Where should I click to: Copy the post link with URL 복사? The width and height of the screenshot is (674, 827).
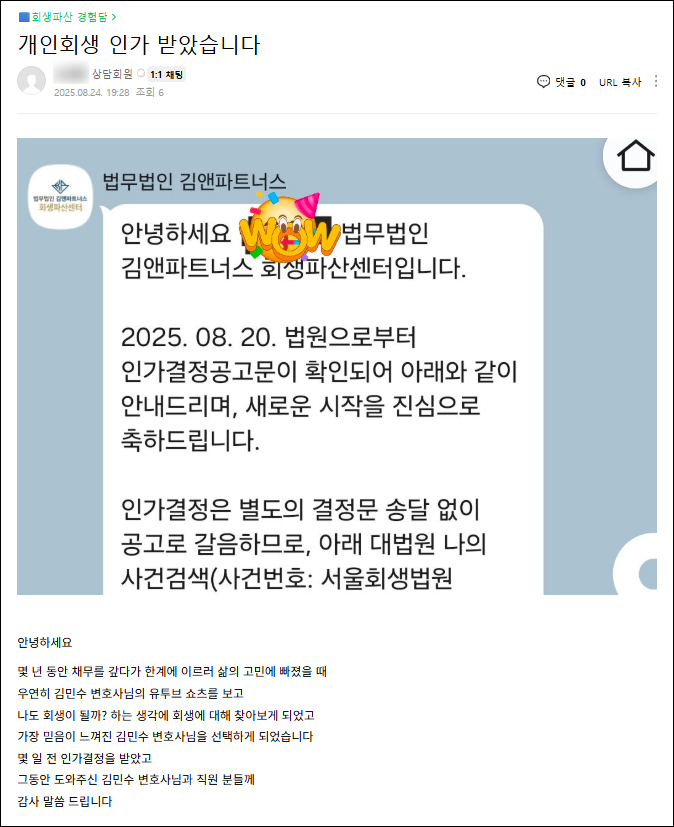click(x=619, y=82)
